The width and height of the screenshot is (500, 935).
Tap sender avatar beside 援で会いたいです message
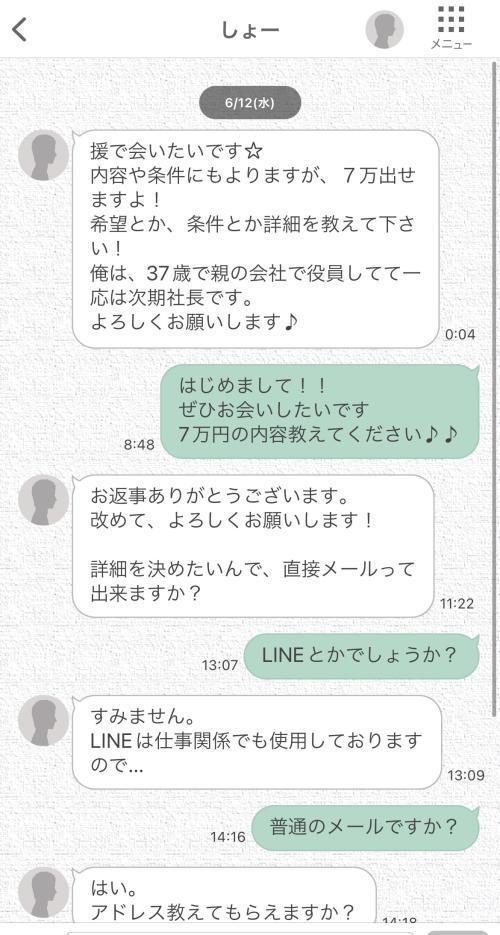tap(44, 156)
